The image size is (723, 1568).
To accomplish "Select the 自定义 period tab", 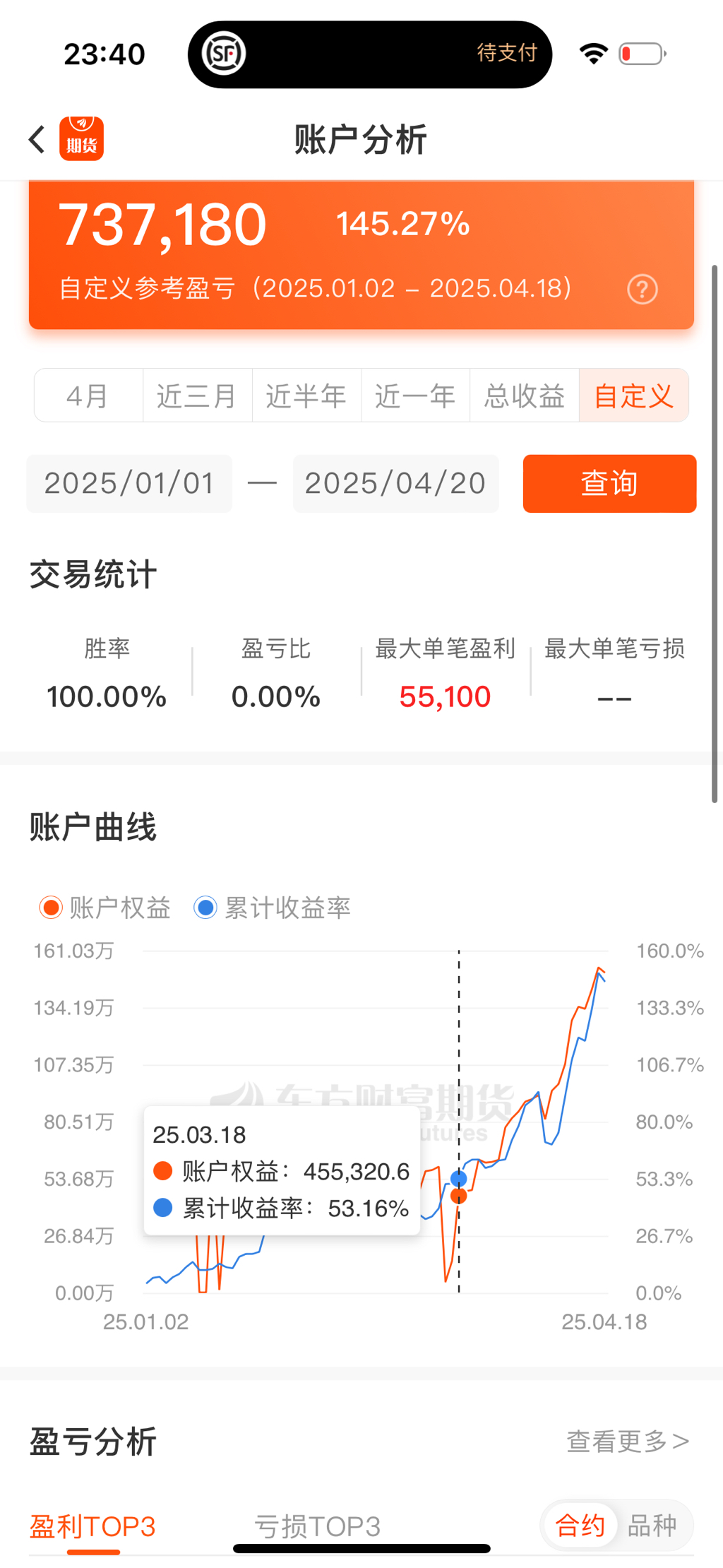I will [633, 396].
